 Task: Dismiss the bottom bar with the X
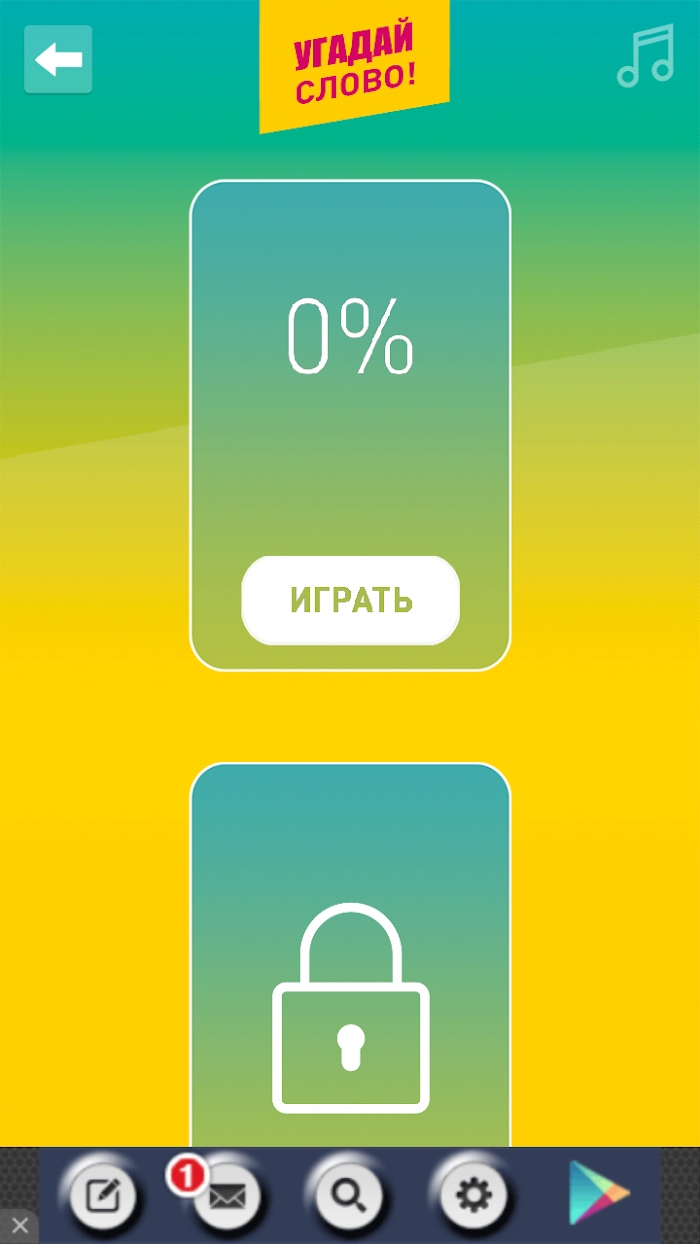click(x=19, y=1226)
